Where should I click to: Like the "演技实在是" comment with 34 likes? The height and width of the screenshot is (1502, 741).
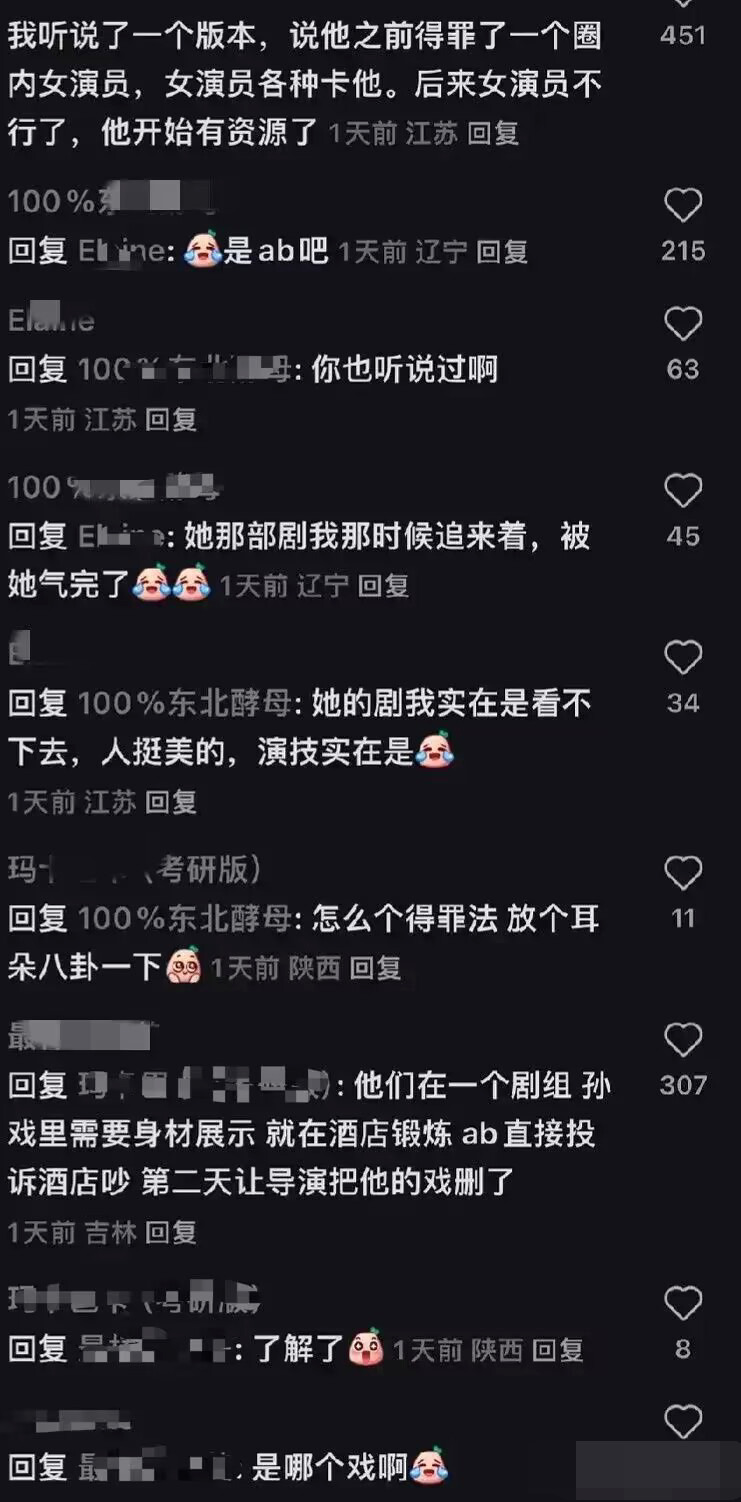click(x=683, y=658)
